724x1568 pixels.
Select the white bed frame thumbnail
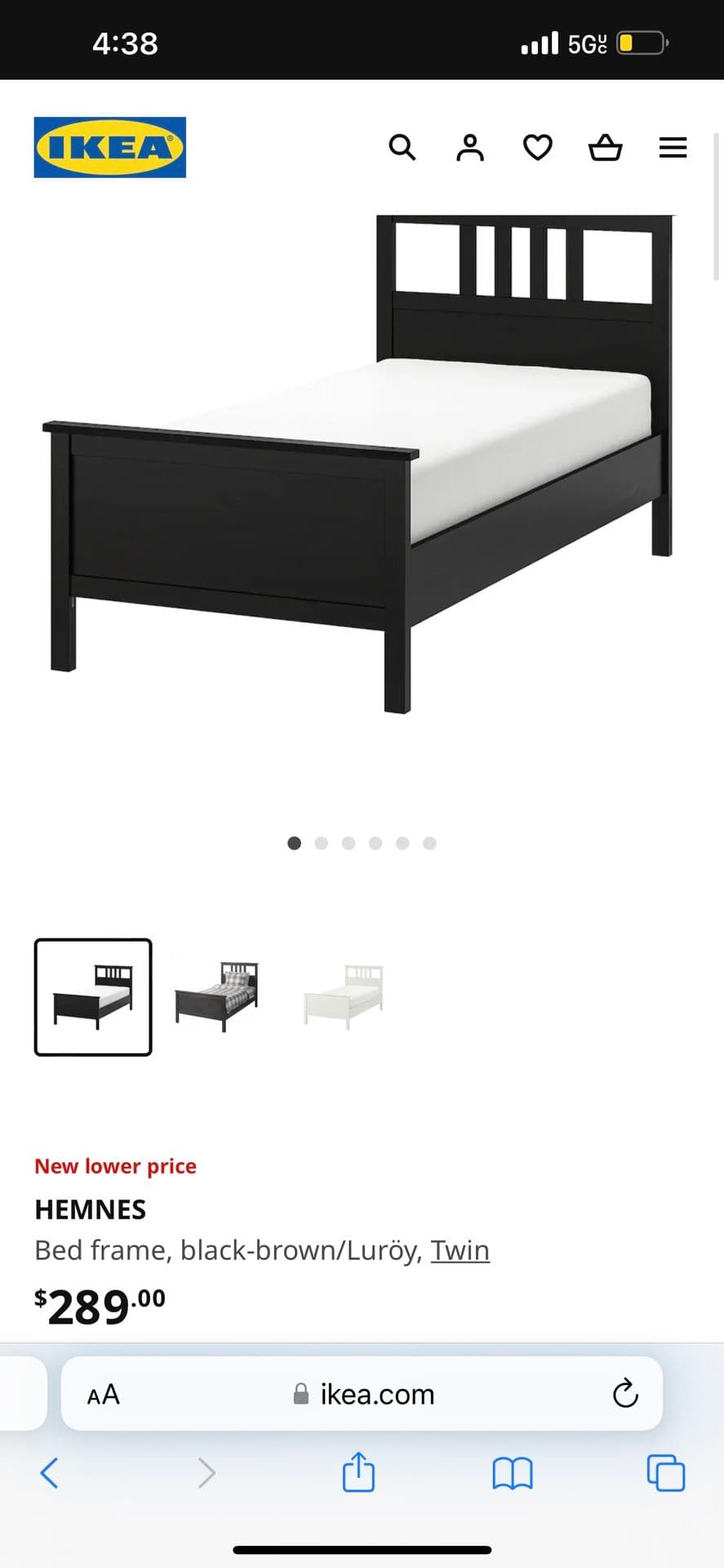coord(344,997)
